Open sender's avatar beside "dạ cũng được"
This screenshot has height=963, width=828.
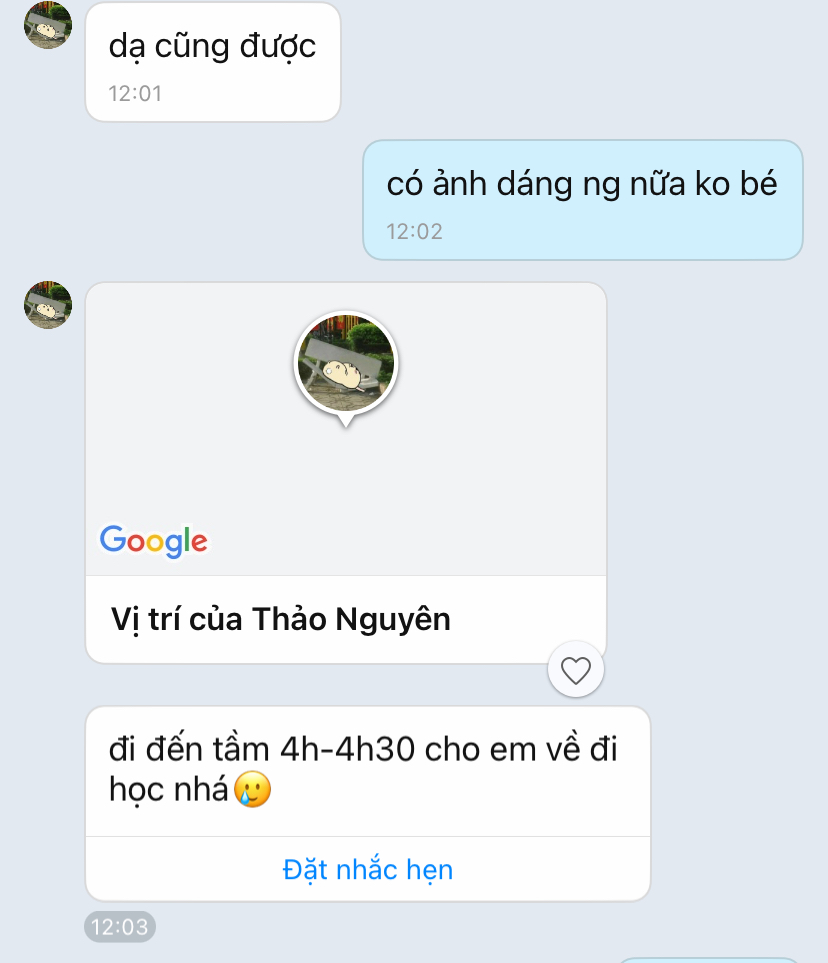point(48,26)
